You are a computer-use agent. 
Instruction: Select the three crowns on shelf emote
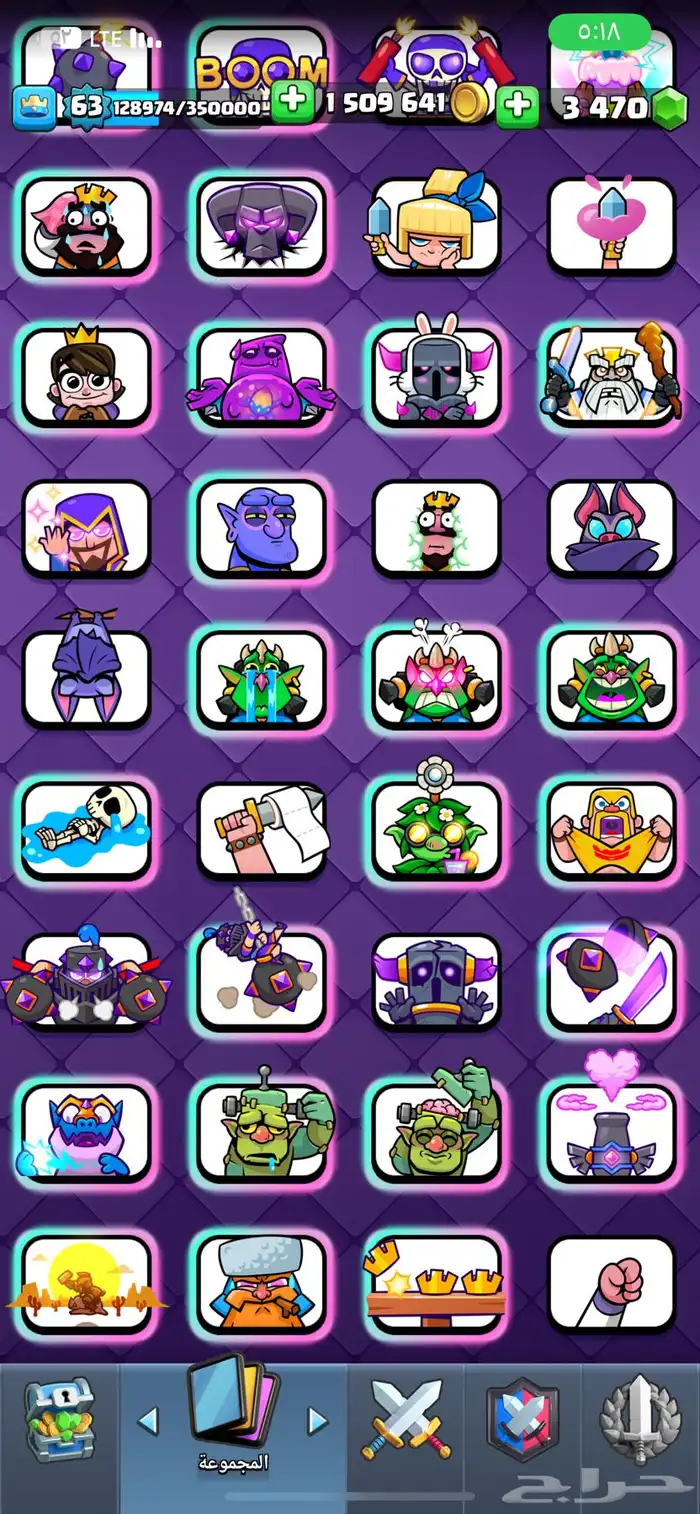click(436, 1284)
